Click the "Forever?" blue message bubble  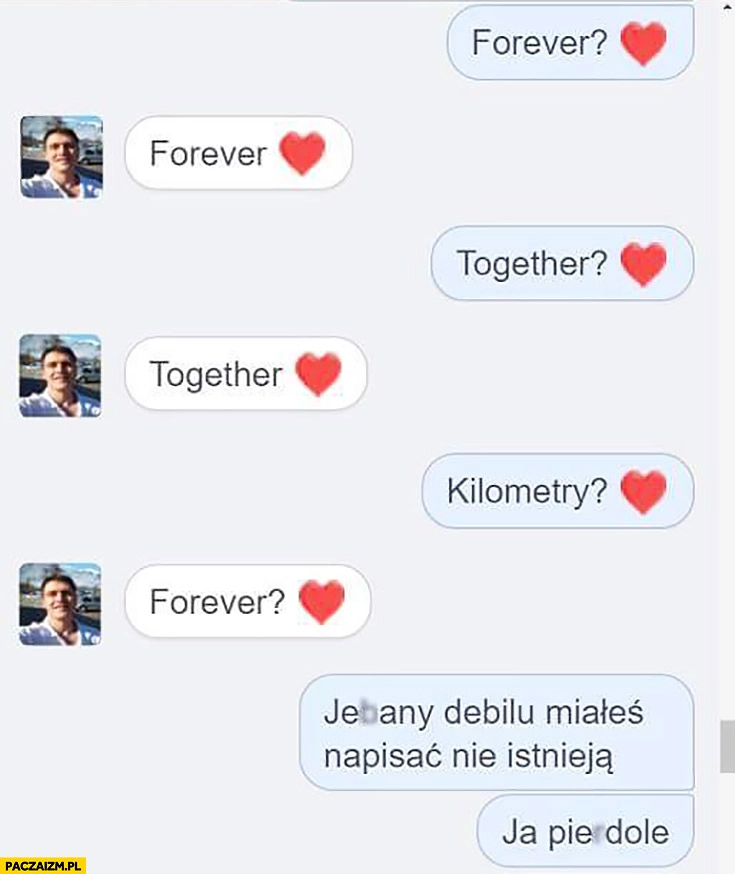[x=569, y=42]
